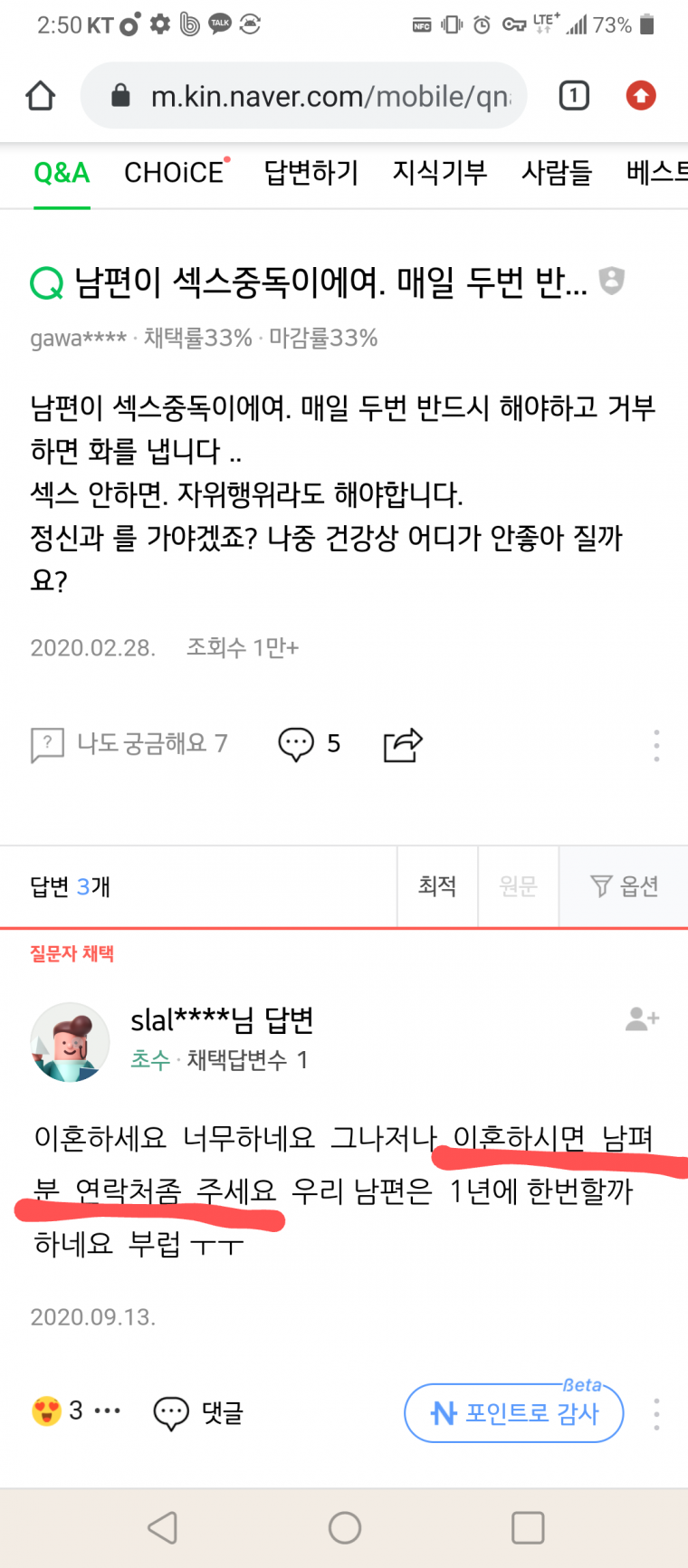Image resolution: width=688 pixels, height=1568 pixels.
Task: Open the browser tab switcher
Action: click(x=574, y=96)
